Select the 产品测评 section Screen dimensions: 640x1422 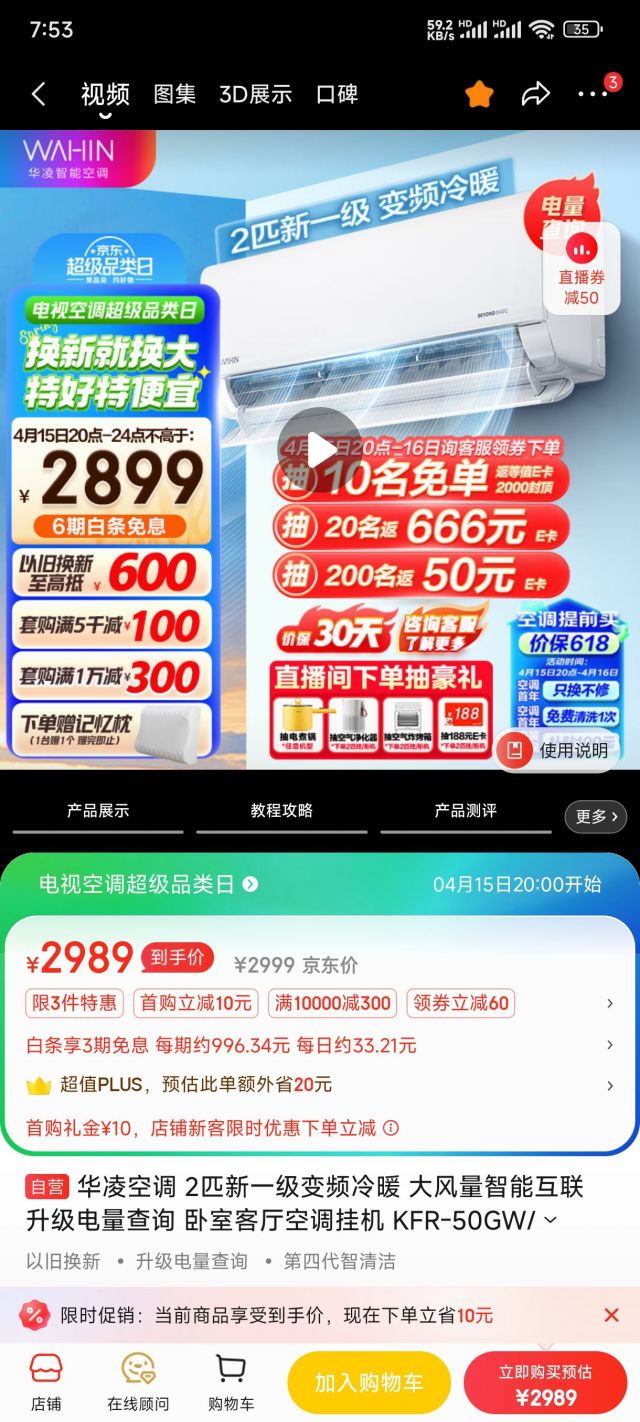[465, 811]
